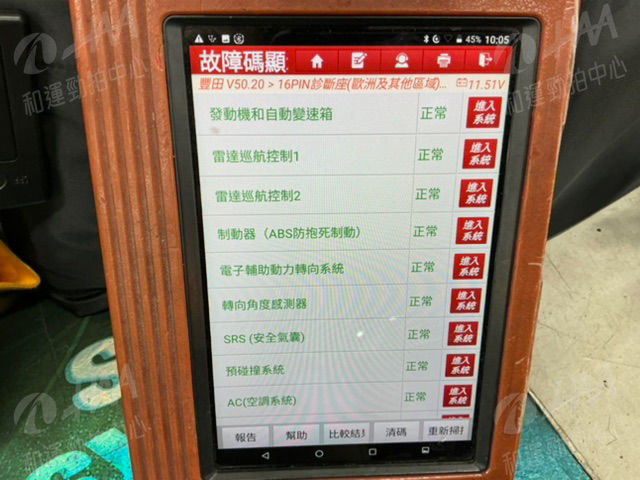Enter system for 電子輔助動力轉向系統
Screen dimensions: 640x480
[468, 267]
